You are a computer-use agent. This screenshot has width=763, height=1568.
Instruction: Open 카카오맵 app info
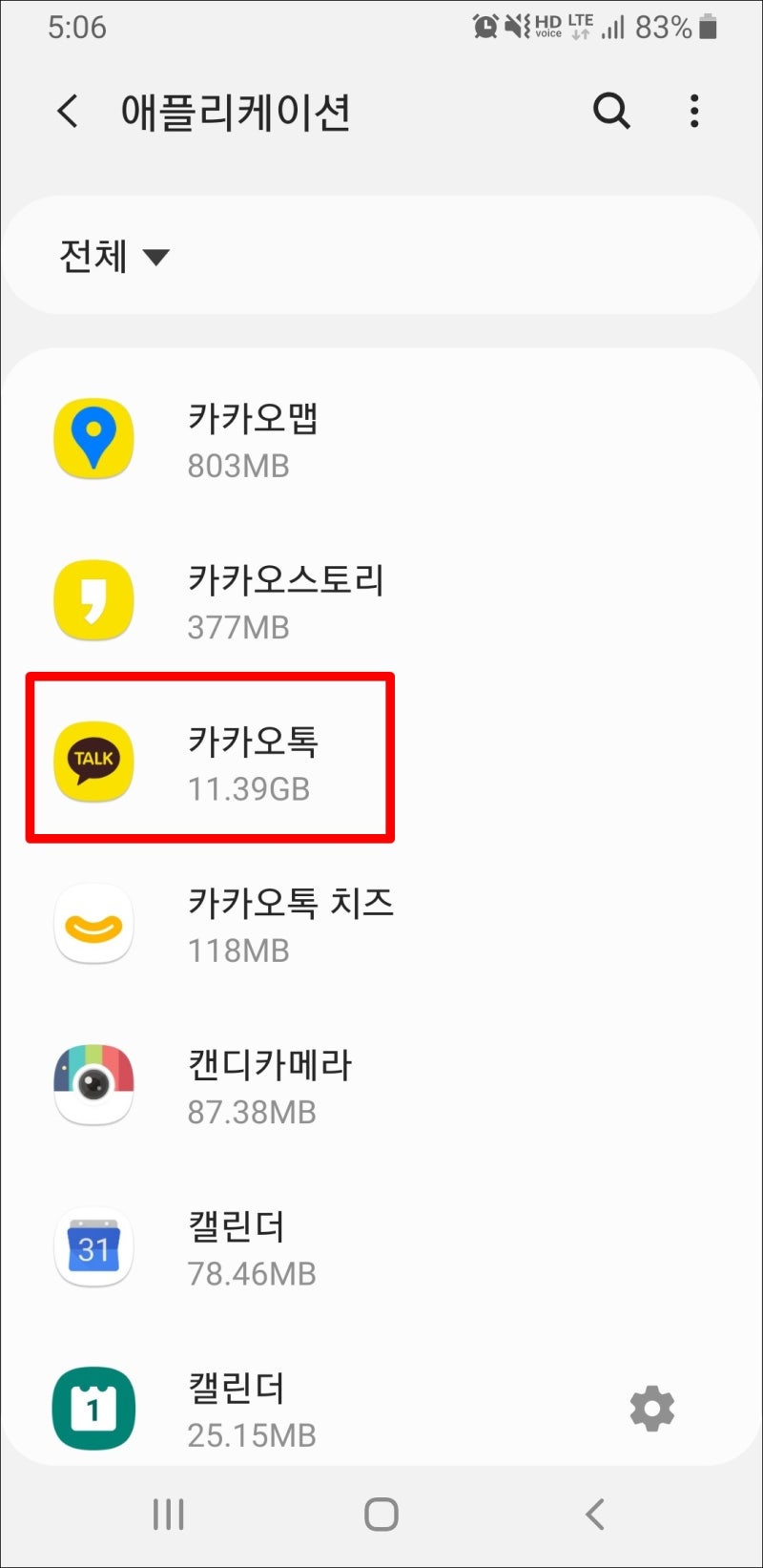381,440
